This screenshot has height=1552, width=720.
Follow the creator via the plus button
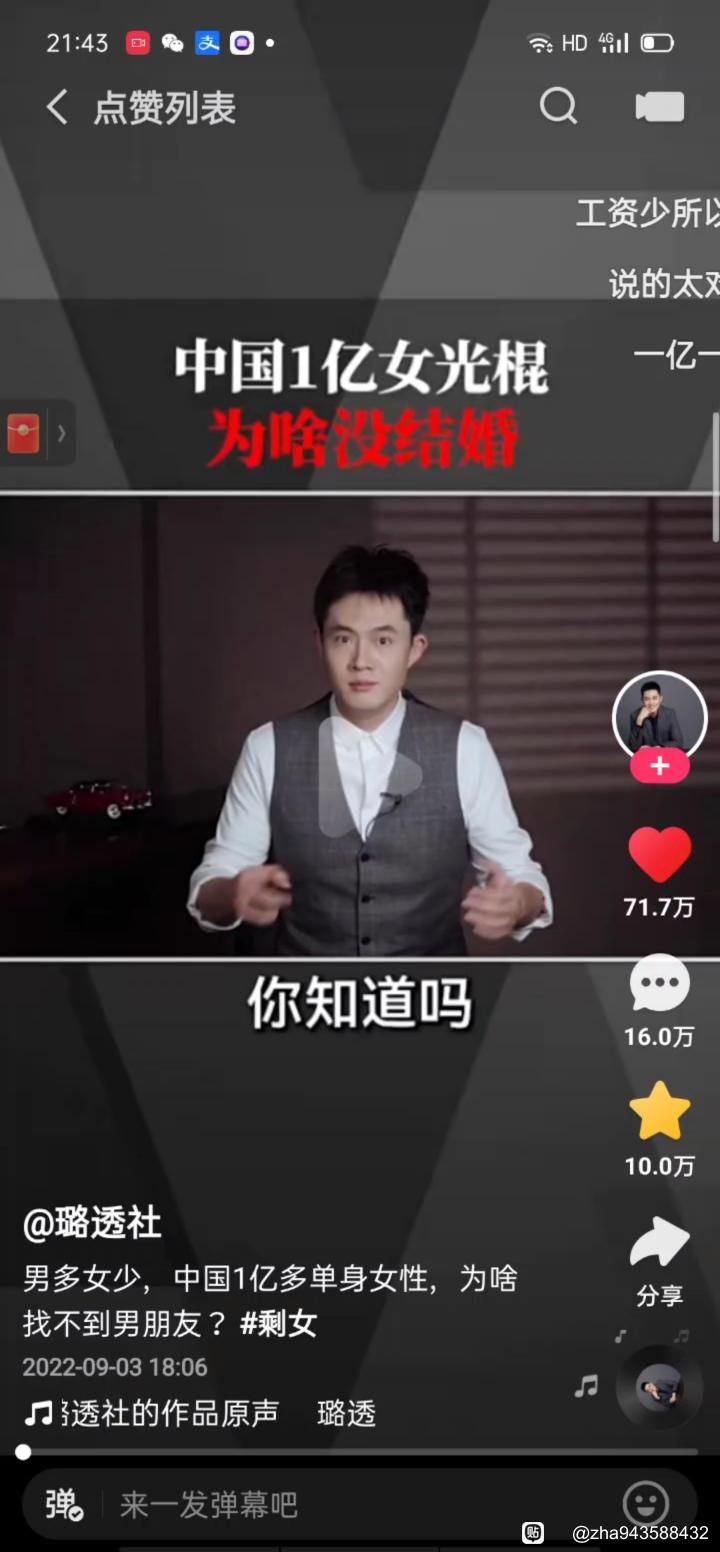click(659, 766)
